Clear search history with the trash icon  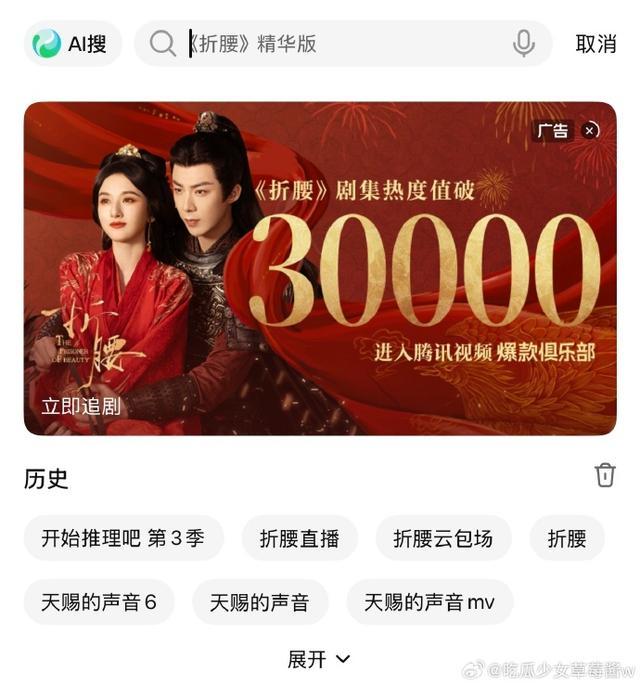pyautogui.click(x=605, y=475)
